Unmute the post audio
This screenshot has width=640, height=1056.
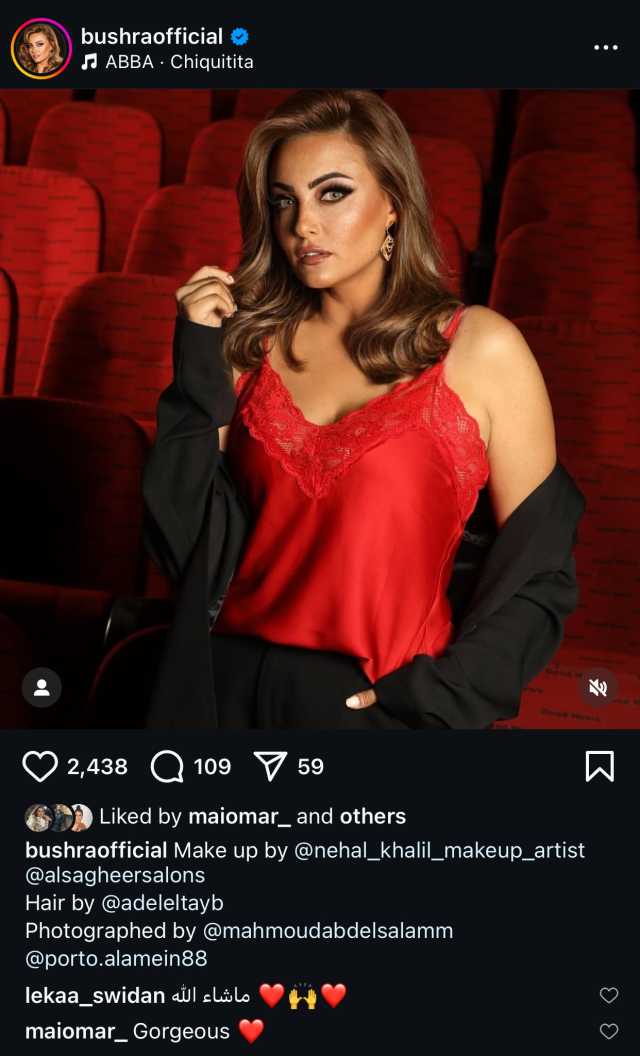click(x=598, y=688)
